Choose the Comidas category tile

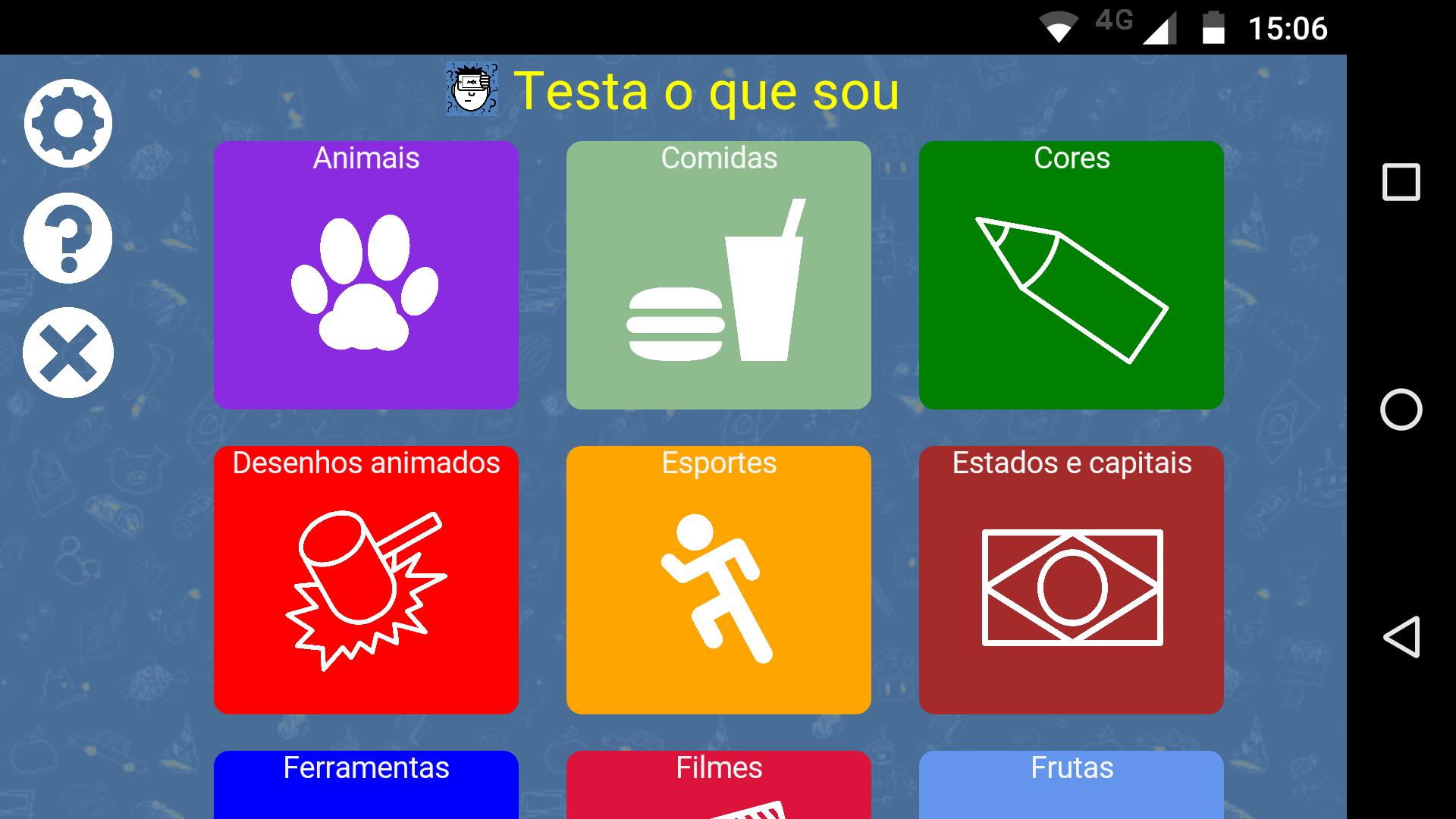coord(718,275)
